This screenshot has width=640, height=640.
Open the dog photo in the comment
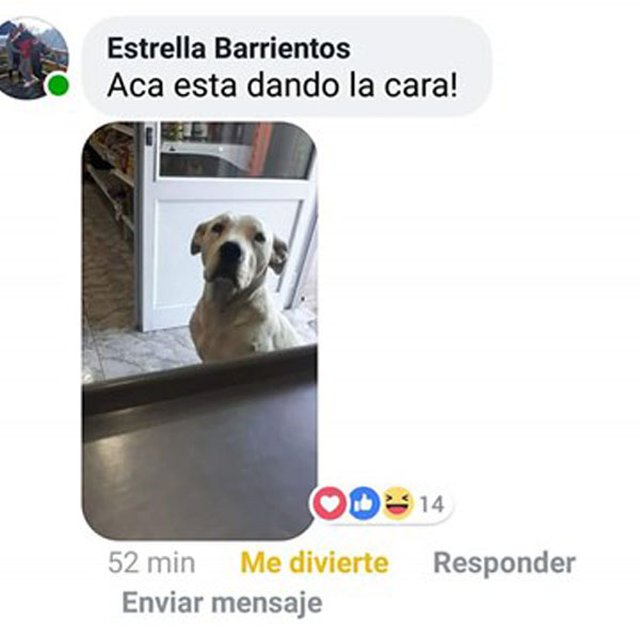tap(199, 330)
